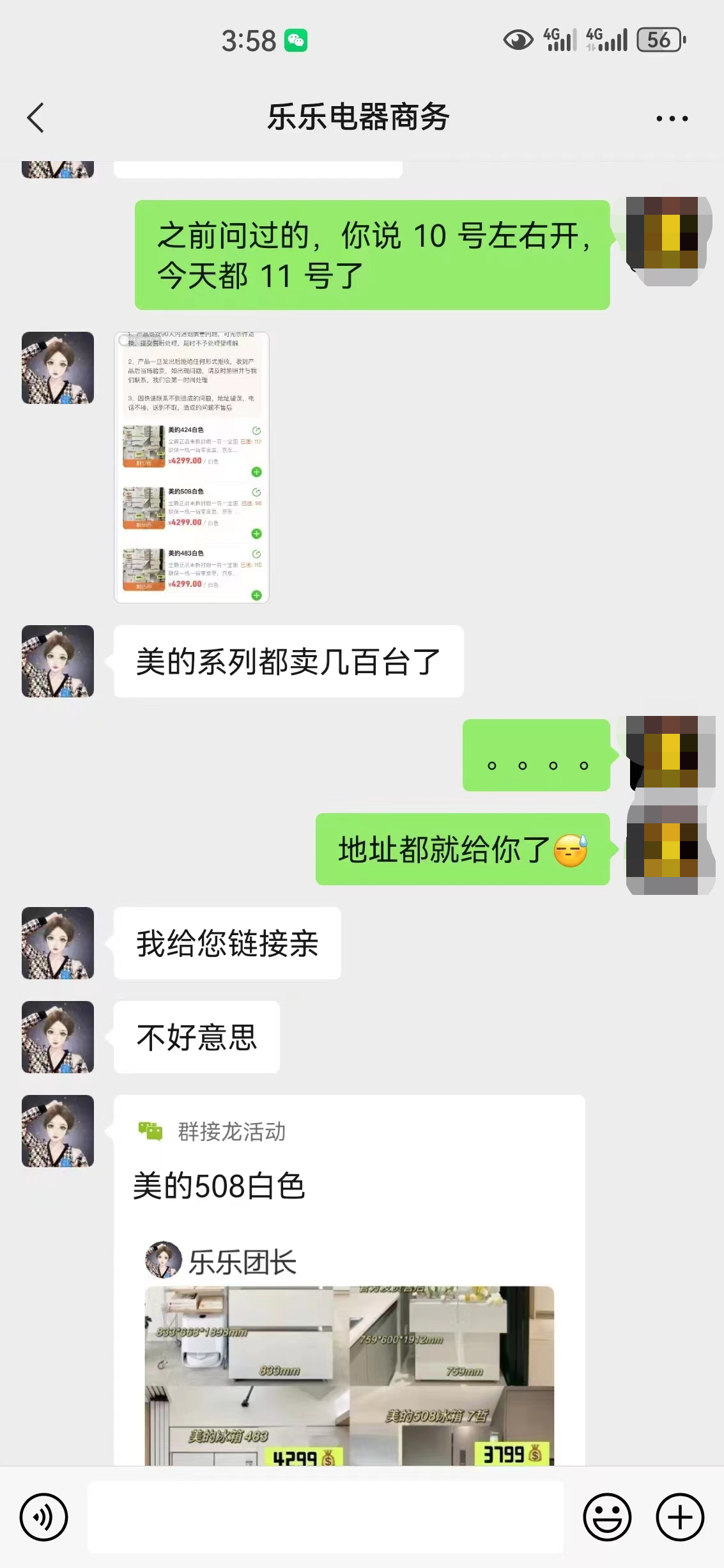Viewport: 724px width, 1568px height.
Task: Switch to voice message input
Action: [43, 1517]
